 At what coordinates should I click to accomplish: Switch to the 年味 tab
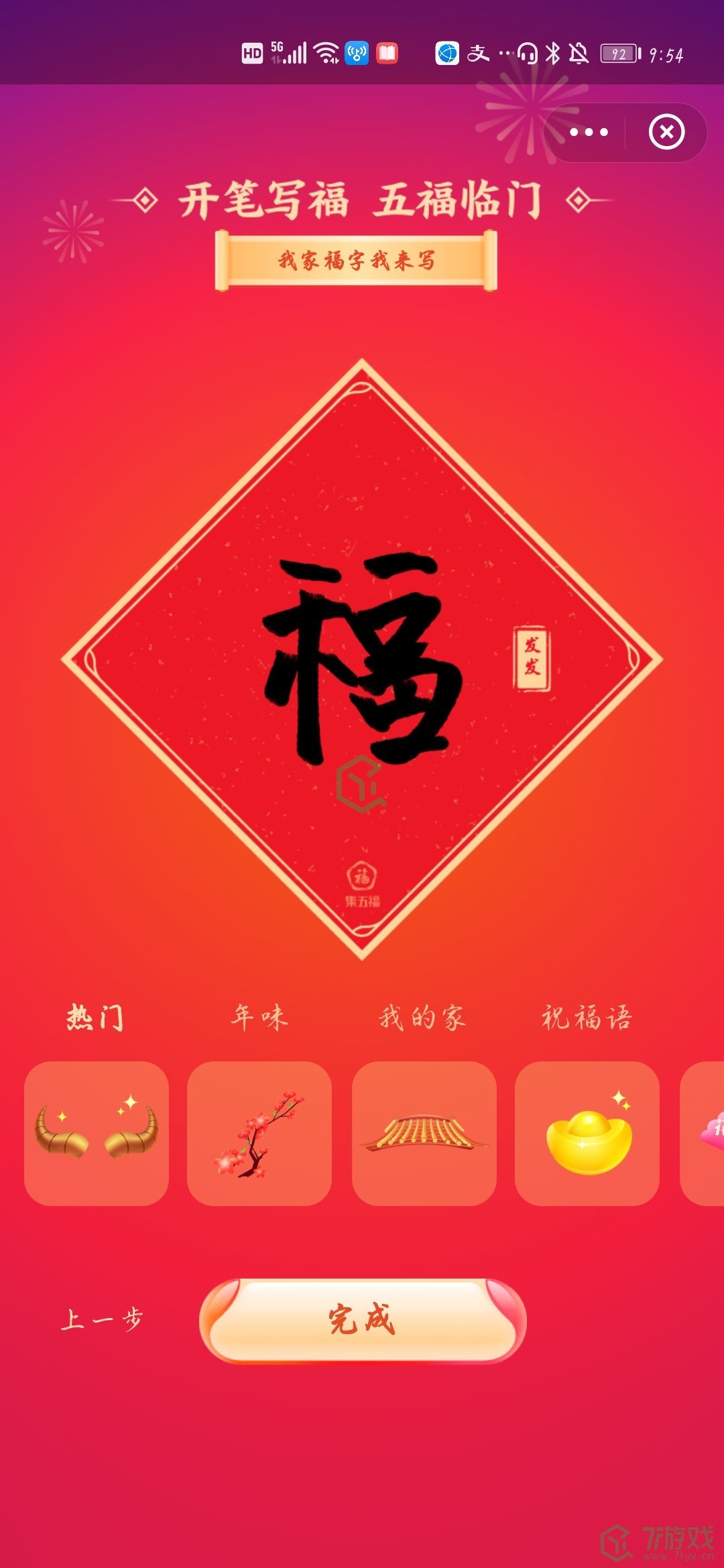[259, 1017]
